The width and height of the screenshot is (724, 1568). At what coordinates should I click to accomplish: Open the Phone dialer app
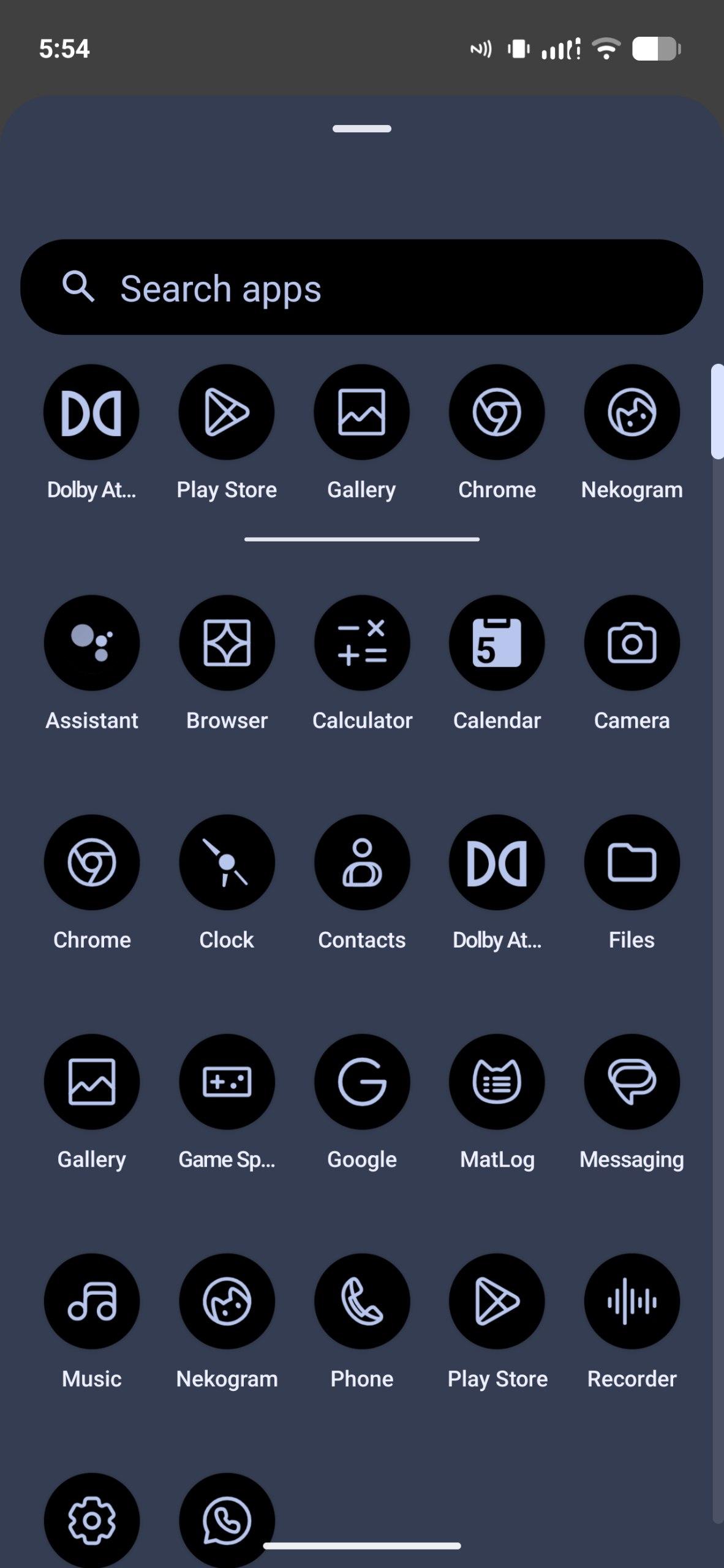(x=362, y=1302)
